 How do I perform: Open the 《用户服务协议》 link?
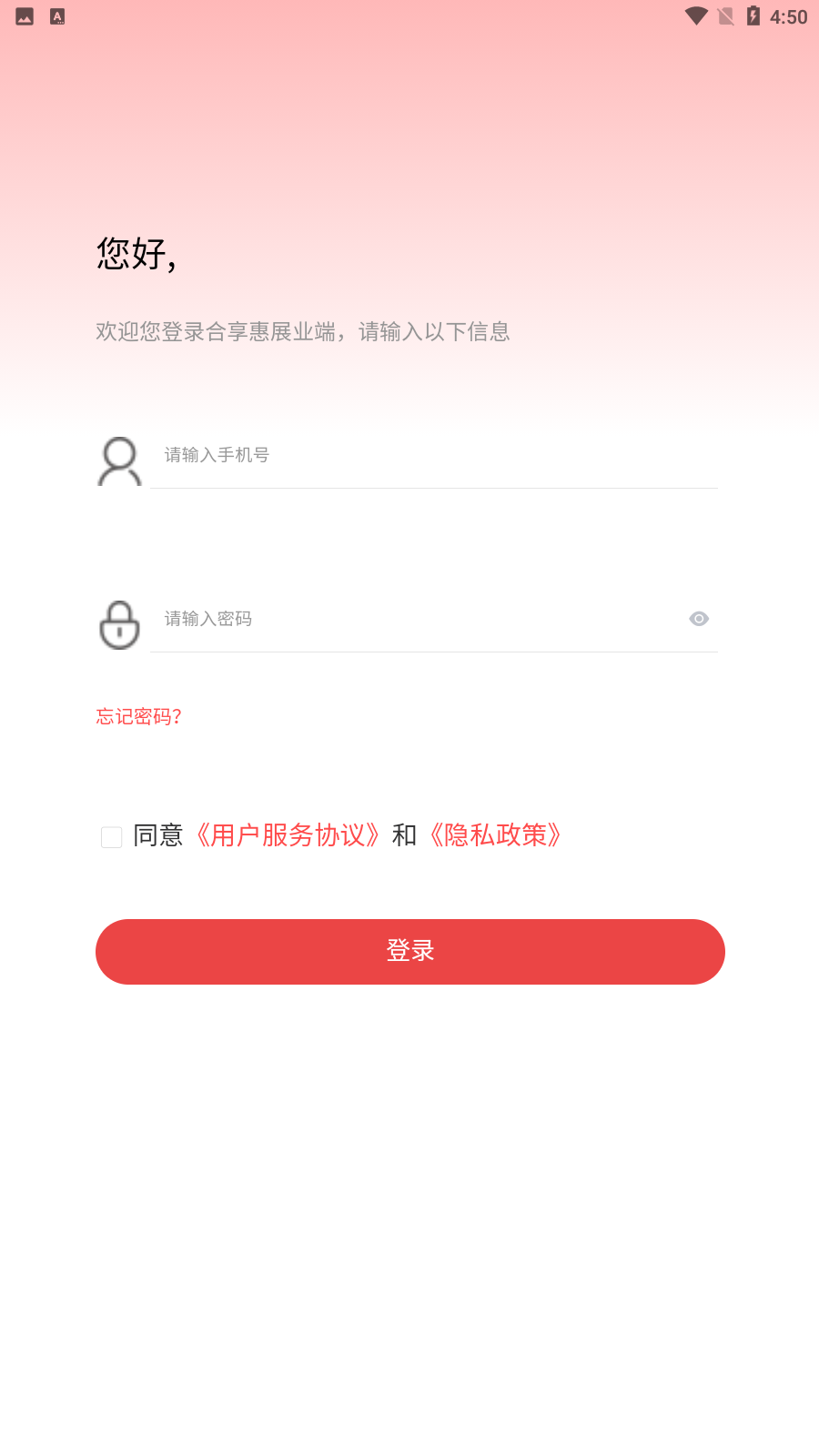point(288,835)
